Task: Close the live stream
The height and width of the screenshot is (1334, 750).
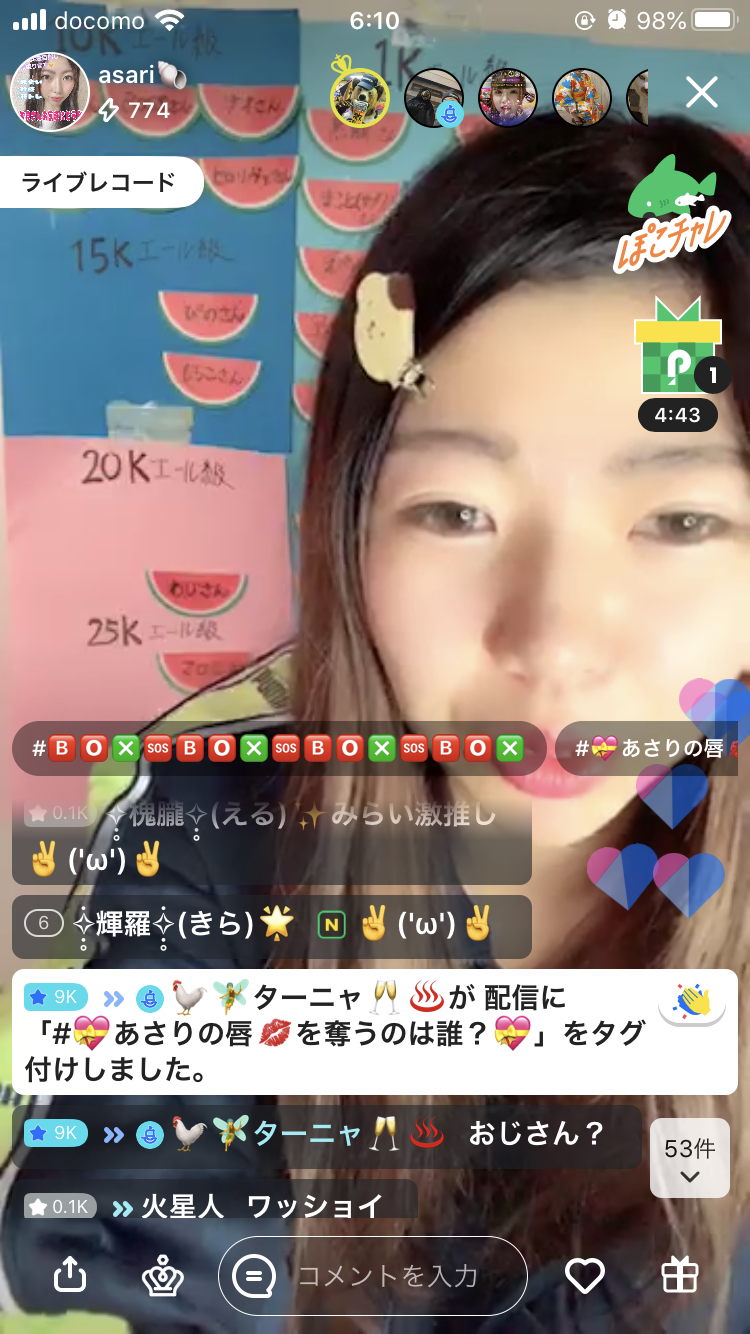Action: click(x=702, y=93)
